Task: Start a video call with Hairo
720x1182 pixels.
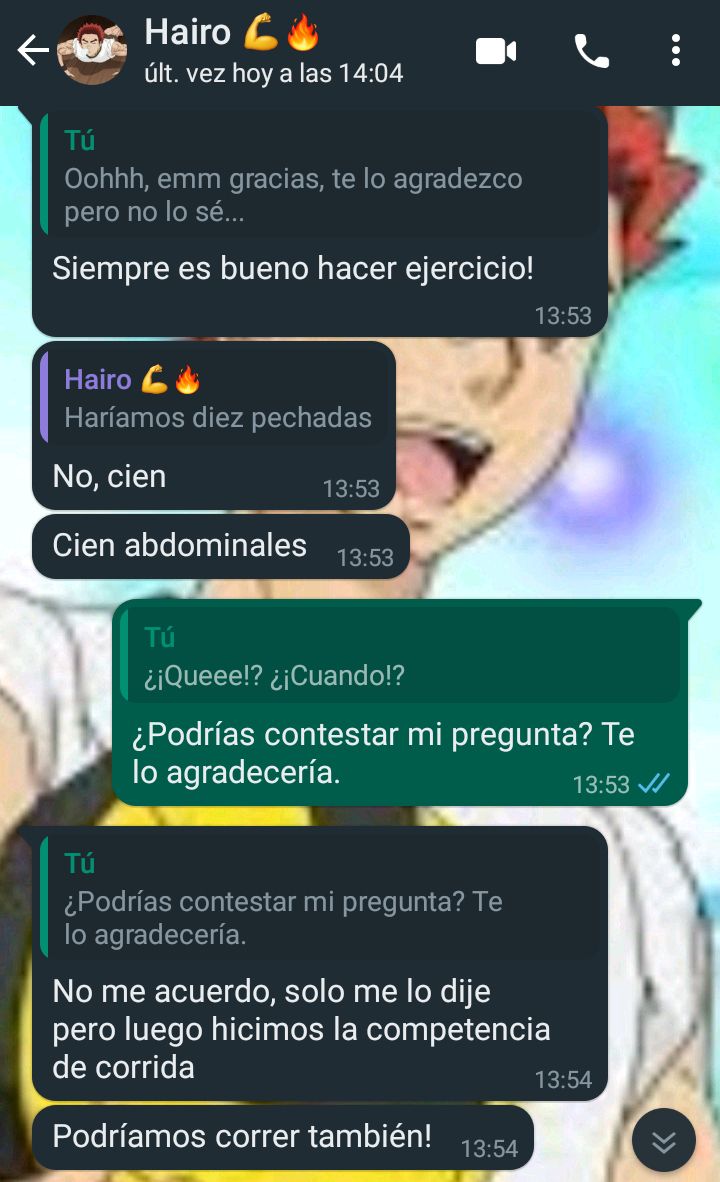Action: tap(496, 51)
